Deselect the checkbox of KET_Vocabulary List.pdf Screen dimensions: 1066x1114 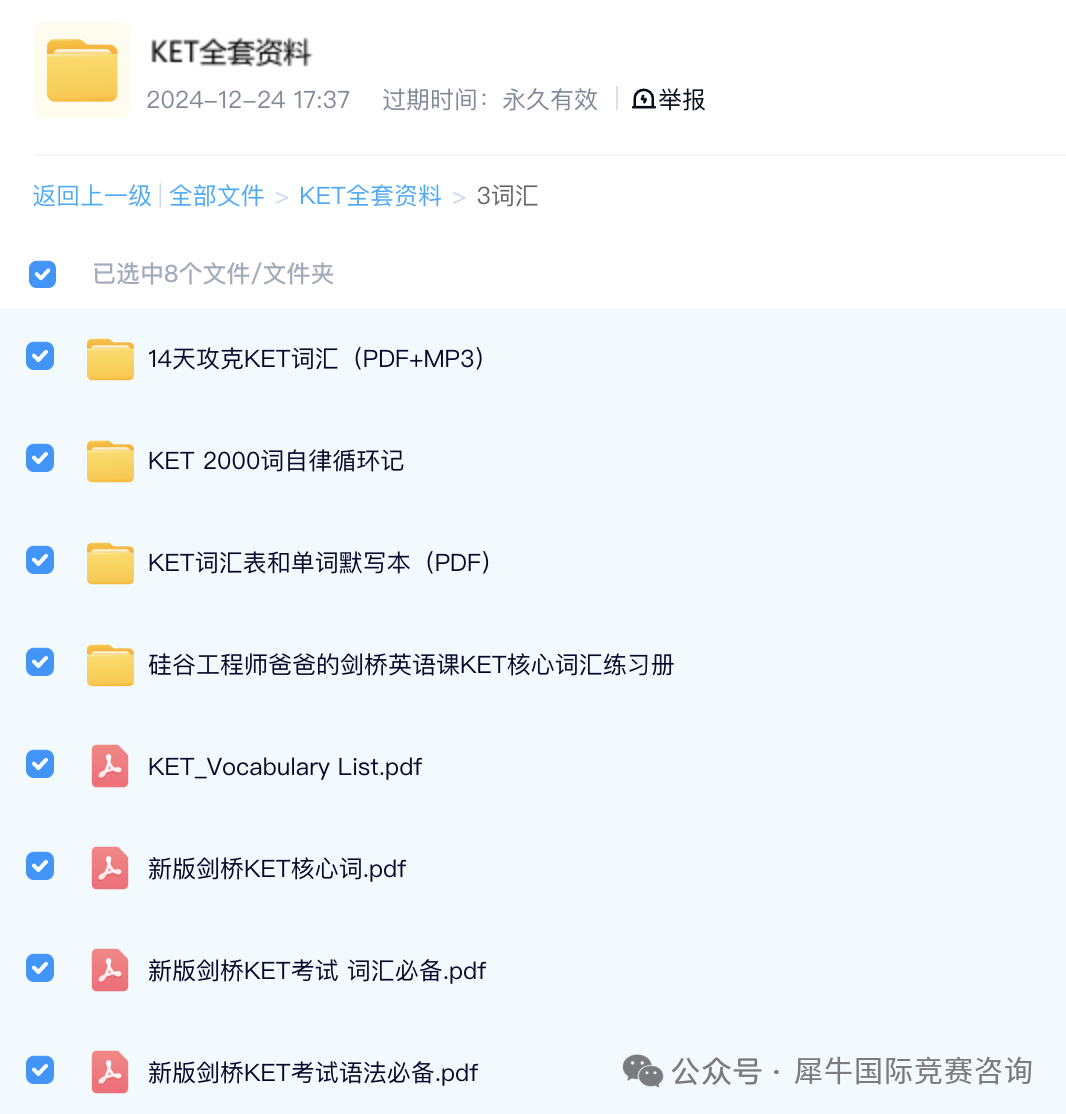tap(40, 764)
